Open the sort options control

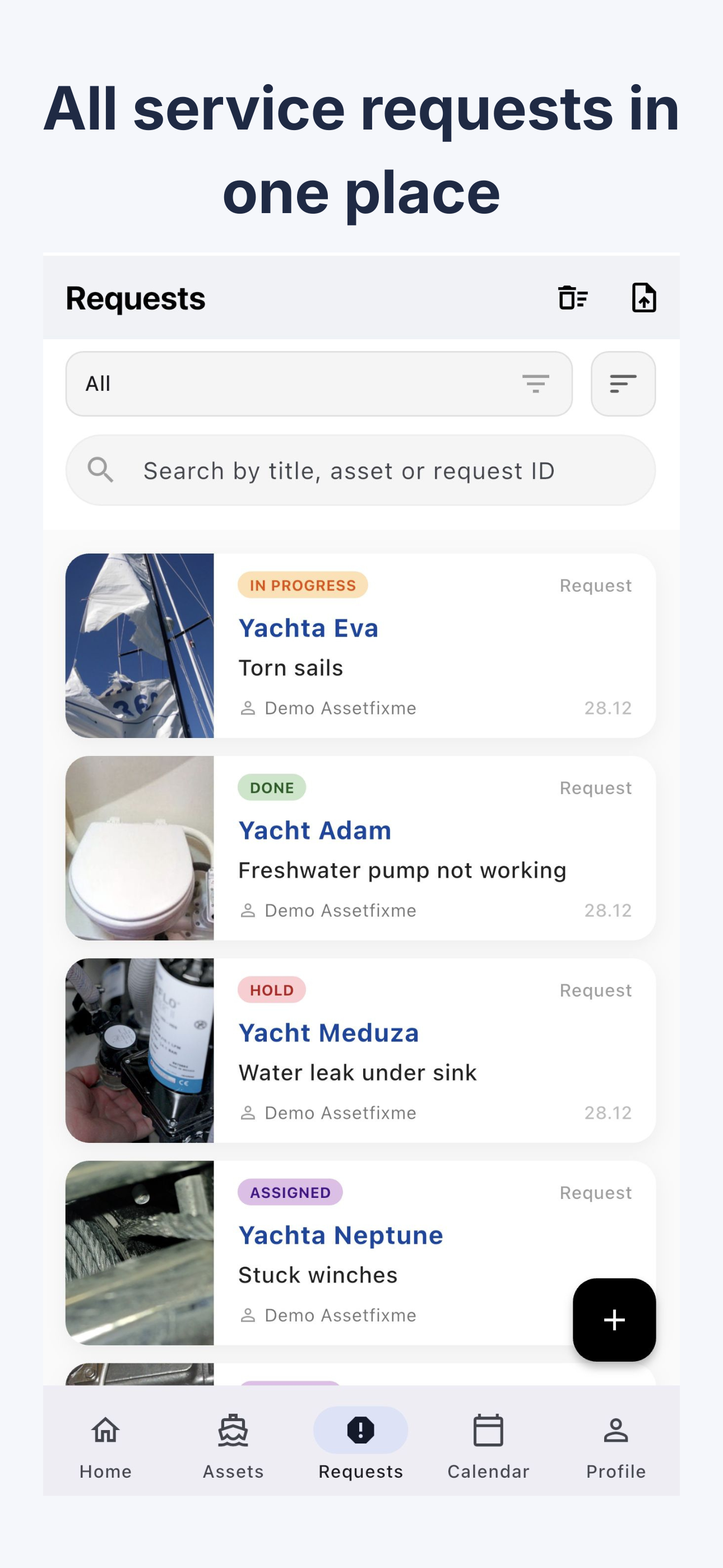[623, 384]
